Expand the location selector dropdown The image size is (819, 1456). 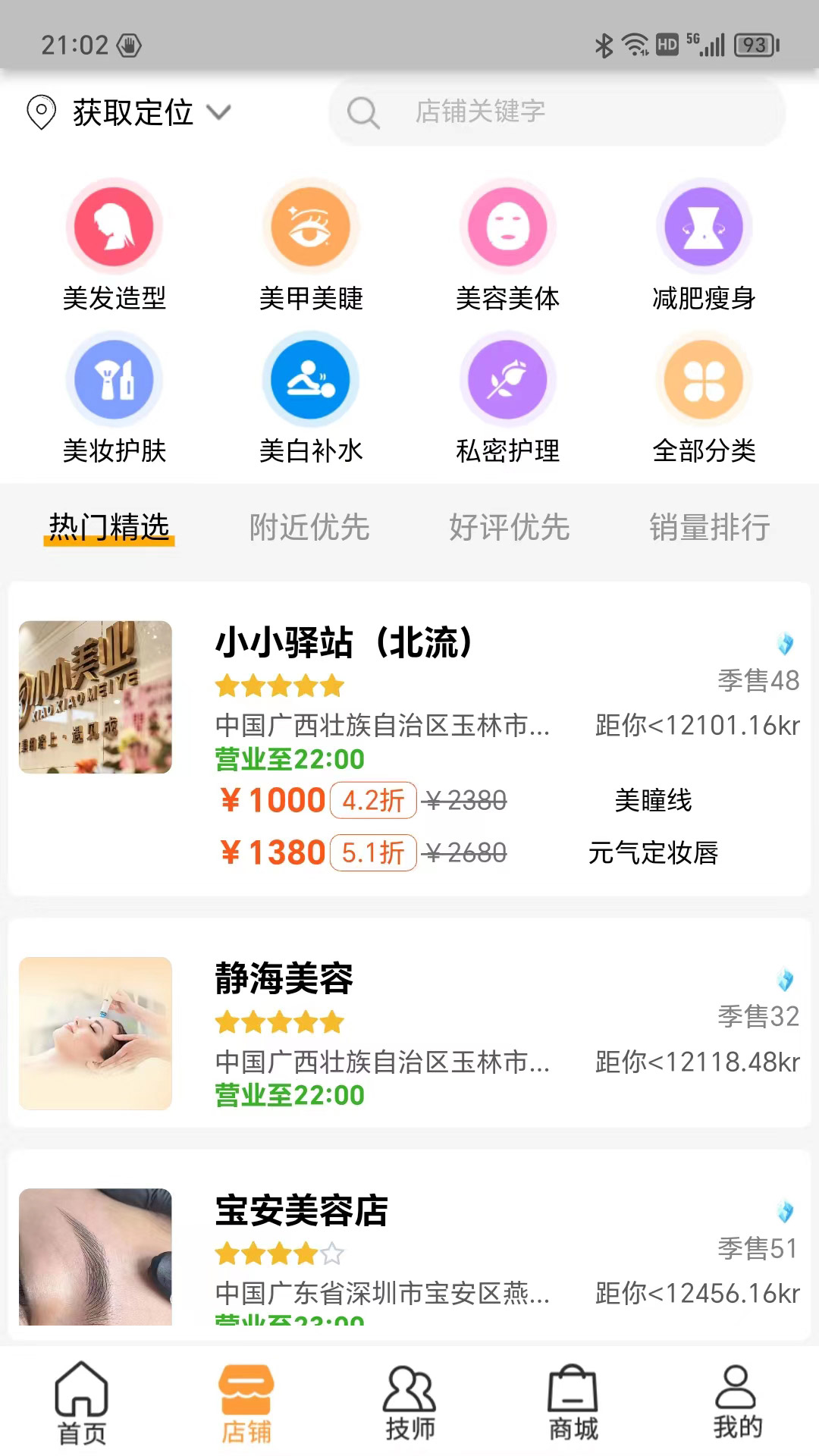(x=221, y=112)
